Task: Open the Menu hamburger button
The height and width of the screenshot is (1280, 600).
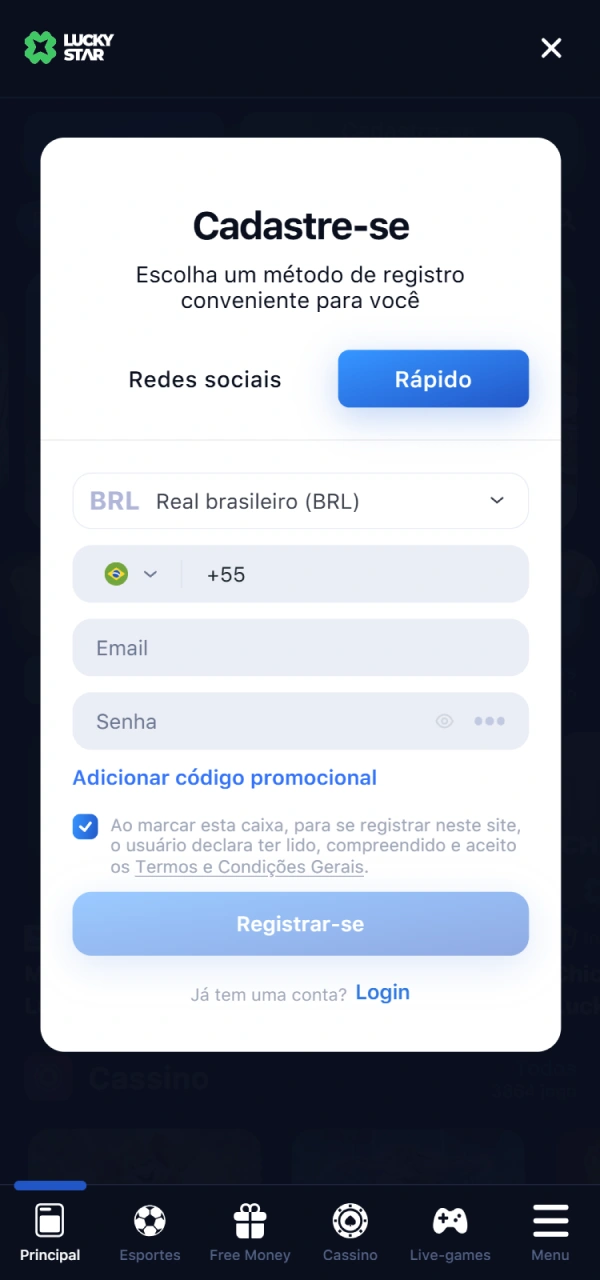Action: [550, 1232]
